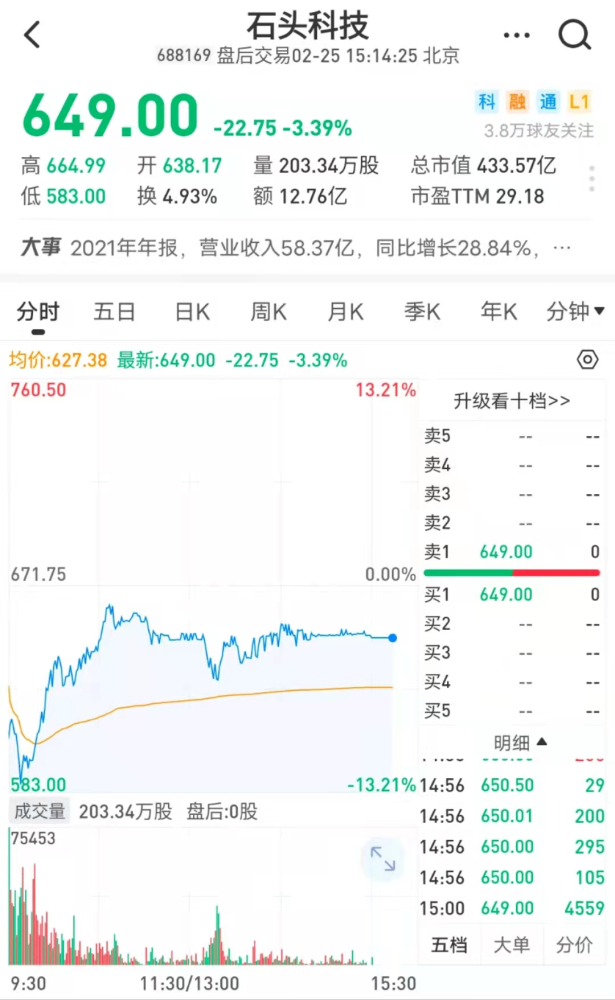Expand the 分钟 dropdown
The width and height of the screenshot is (615, 1000).
[575, 312]
